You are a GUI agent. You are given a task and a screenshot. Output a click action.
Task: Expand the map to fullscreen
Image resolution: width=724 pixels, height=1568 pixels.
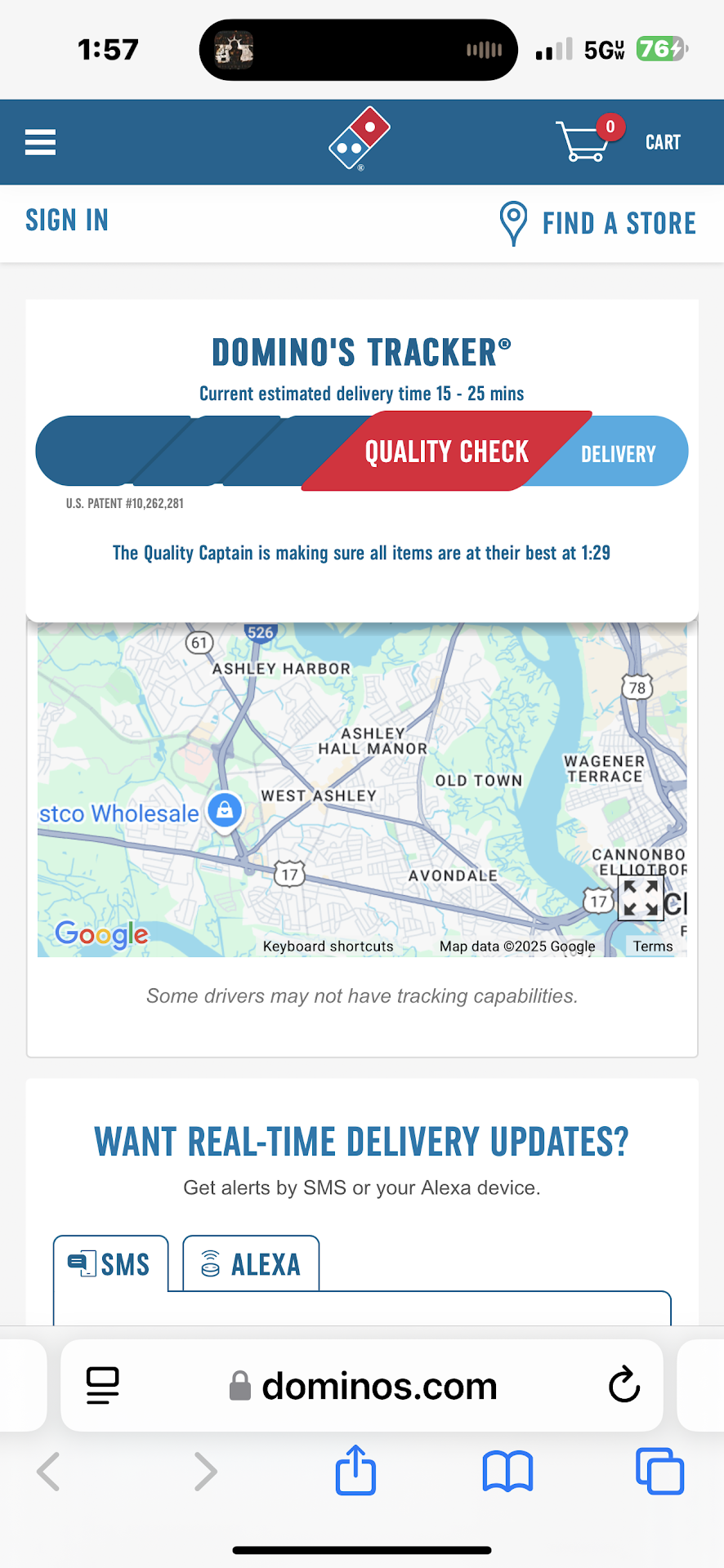(640, 898)
